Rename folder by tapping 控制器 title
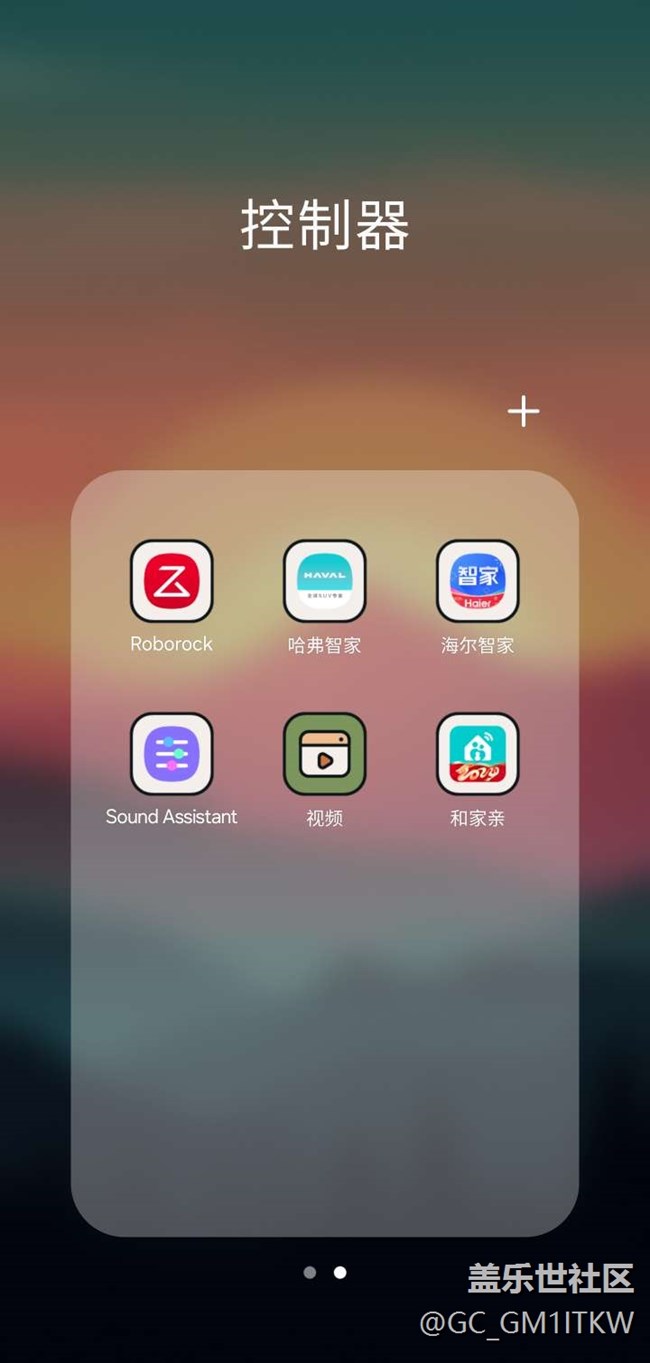650x1363 pixels. [325, 225]
